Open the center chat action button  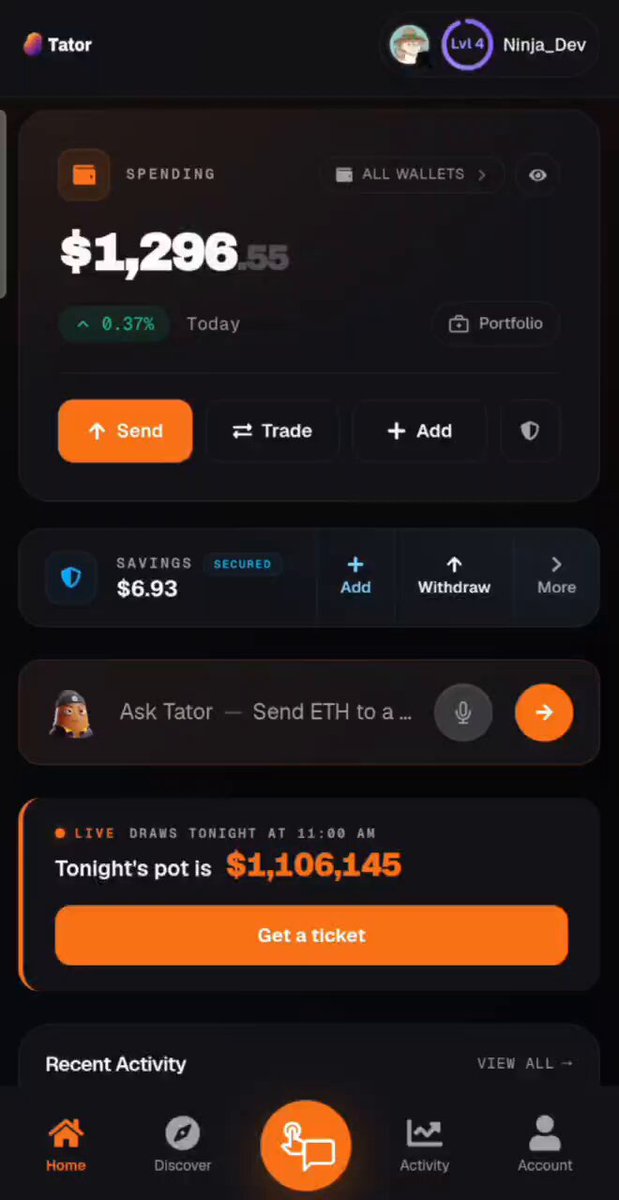[x=306, y=1146]
